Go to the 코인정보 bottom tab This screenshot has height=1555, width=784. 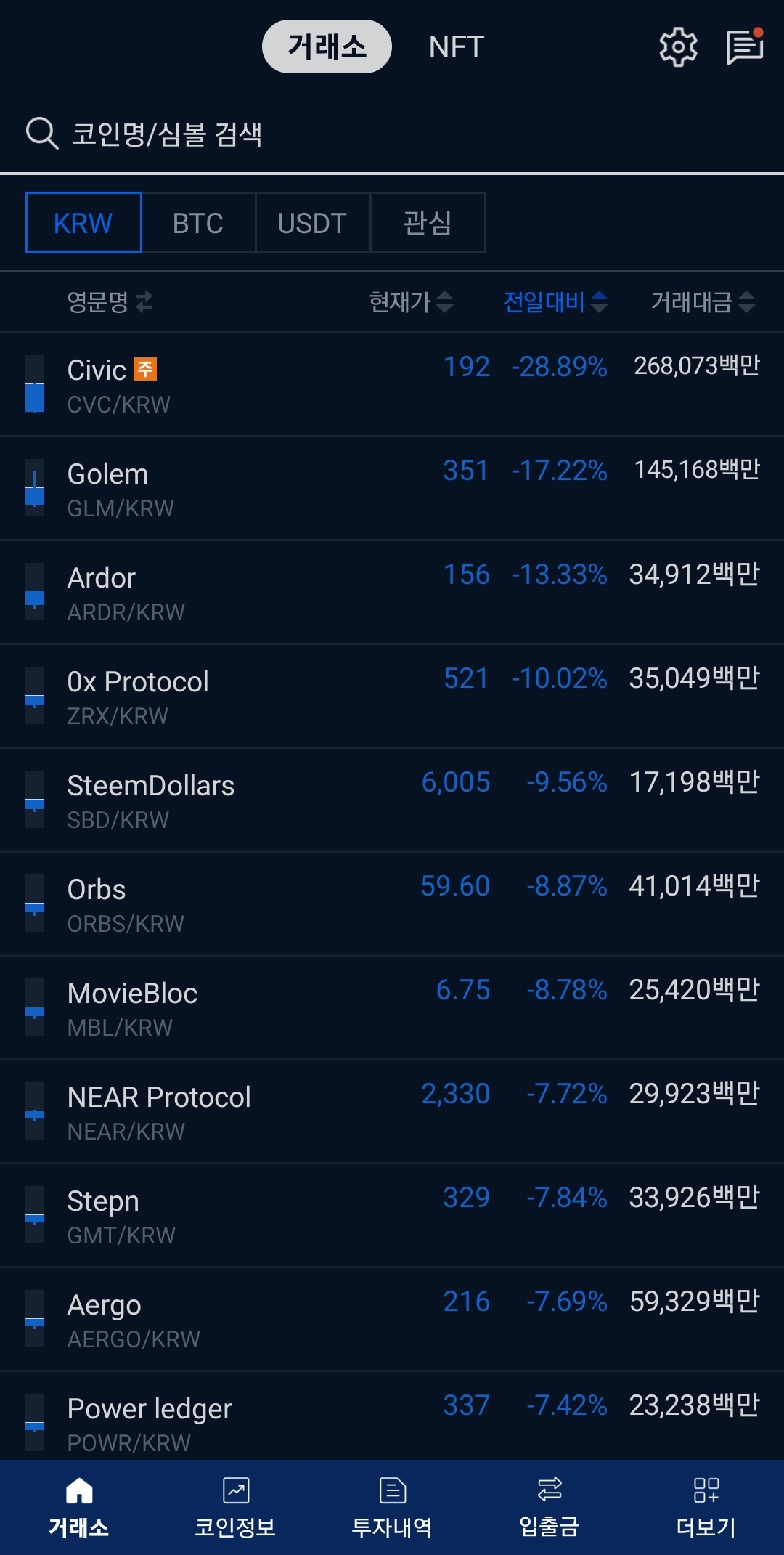(235, 1508)
